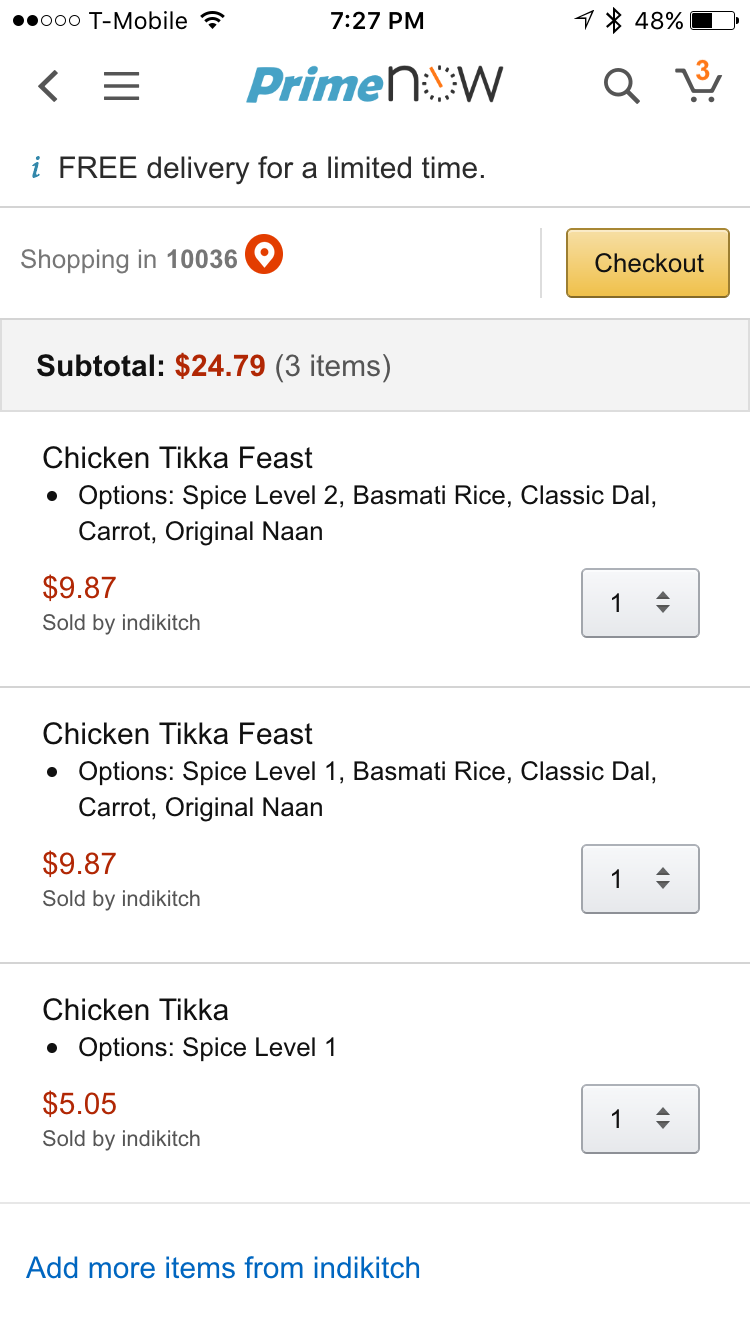
Task: Open quantity picker for the $5.05 Chicken Tikka
Action: point(640,1119)
